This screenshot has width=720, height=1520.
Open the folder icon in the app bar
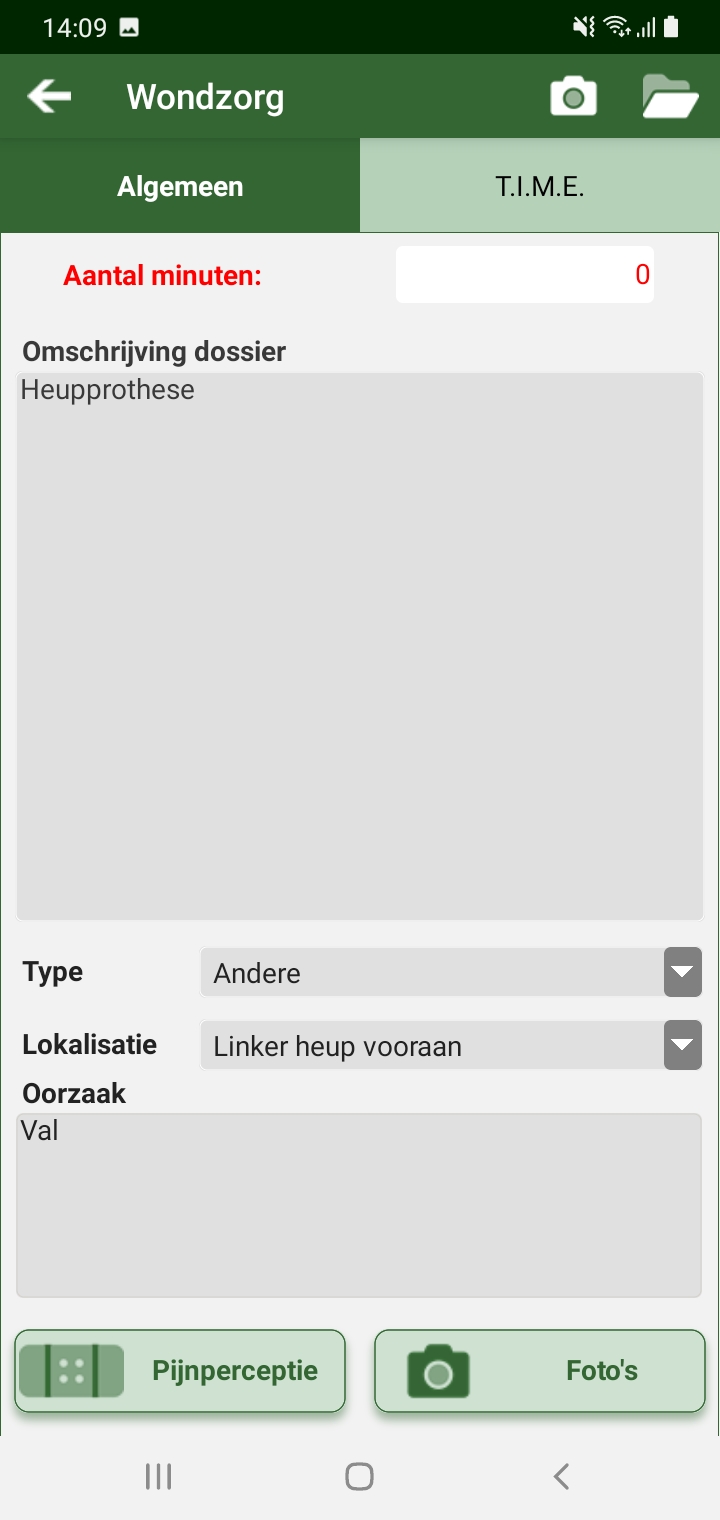(669, 98)
